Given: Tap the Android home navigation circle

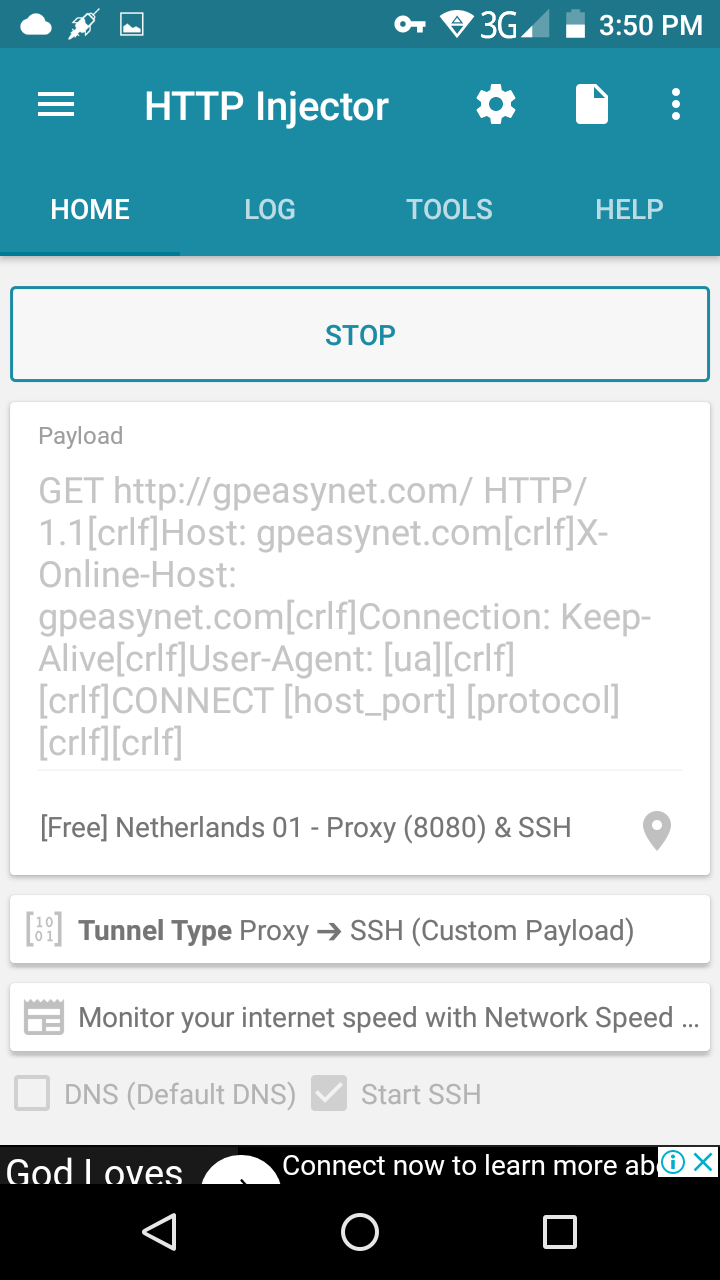Looking at the screenshot, I should 360,1232.
